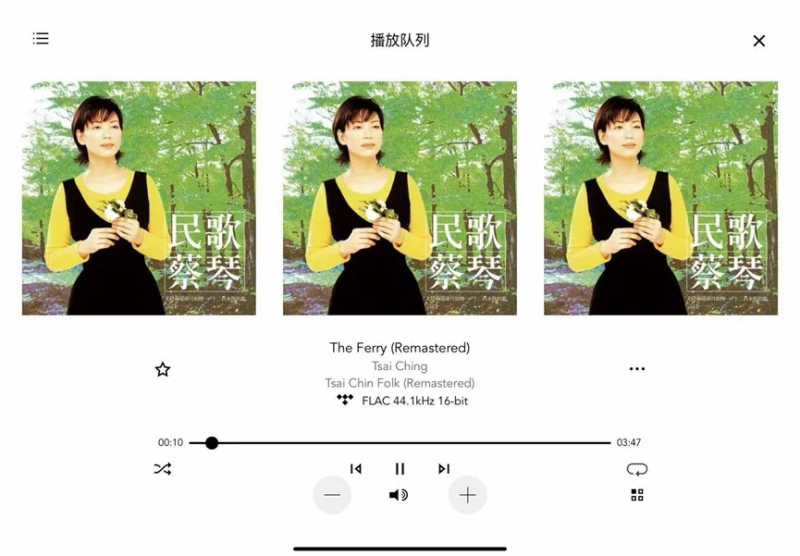Open the three-dot more options menu
Image resolution: width=800 pixels, height=556 pixels.
(x=637, y=369)
